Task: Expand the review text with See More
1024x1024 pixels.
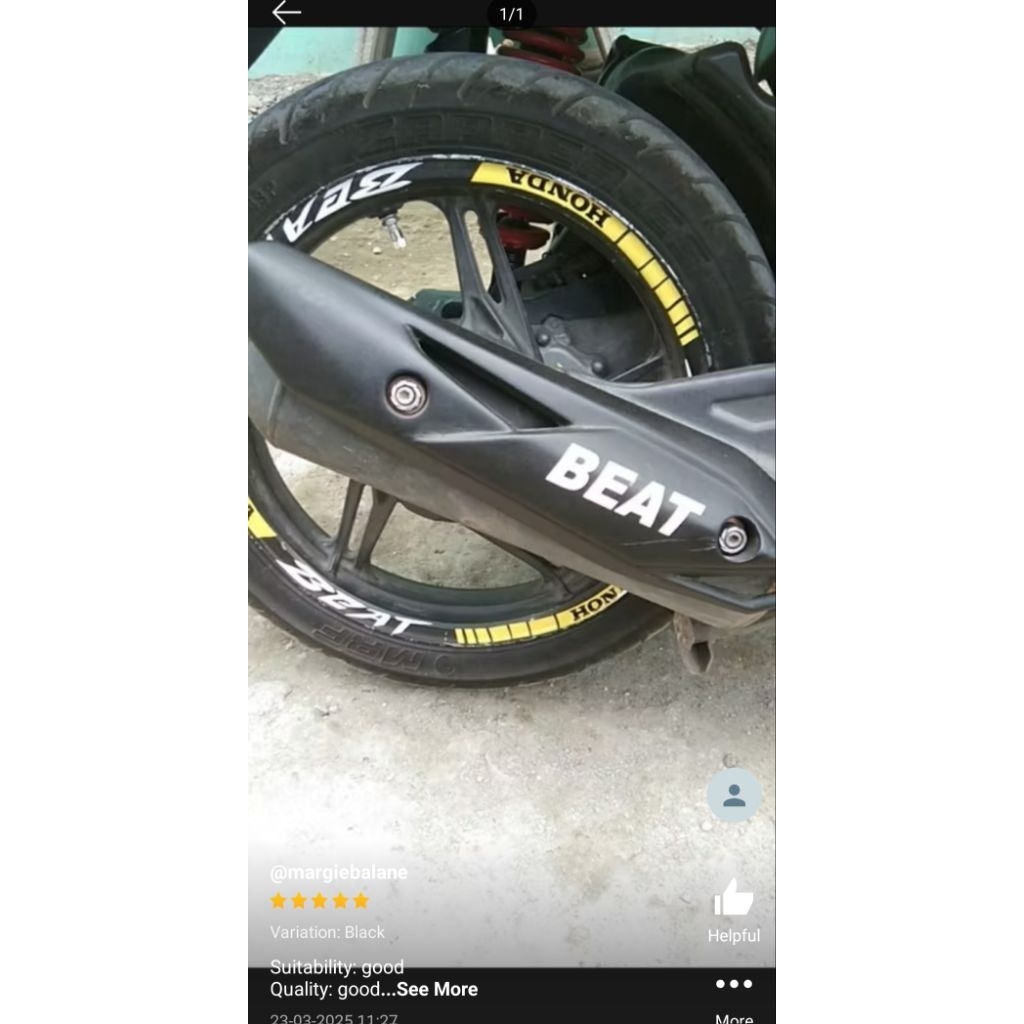Action: pos(437,989)
